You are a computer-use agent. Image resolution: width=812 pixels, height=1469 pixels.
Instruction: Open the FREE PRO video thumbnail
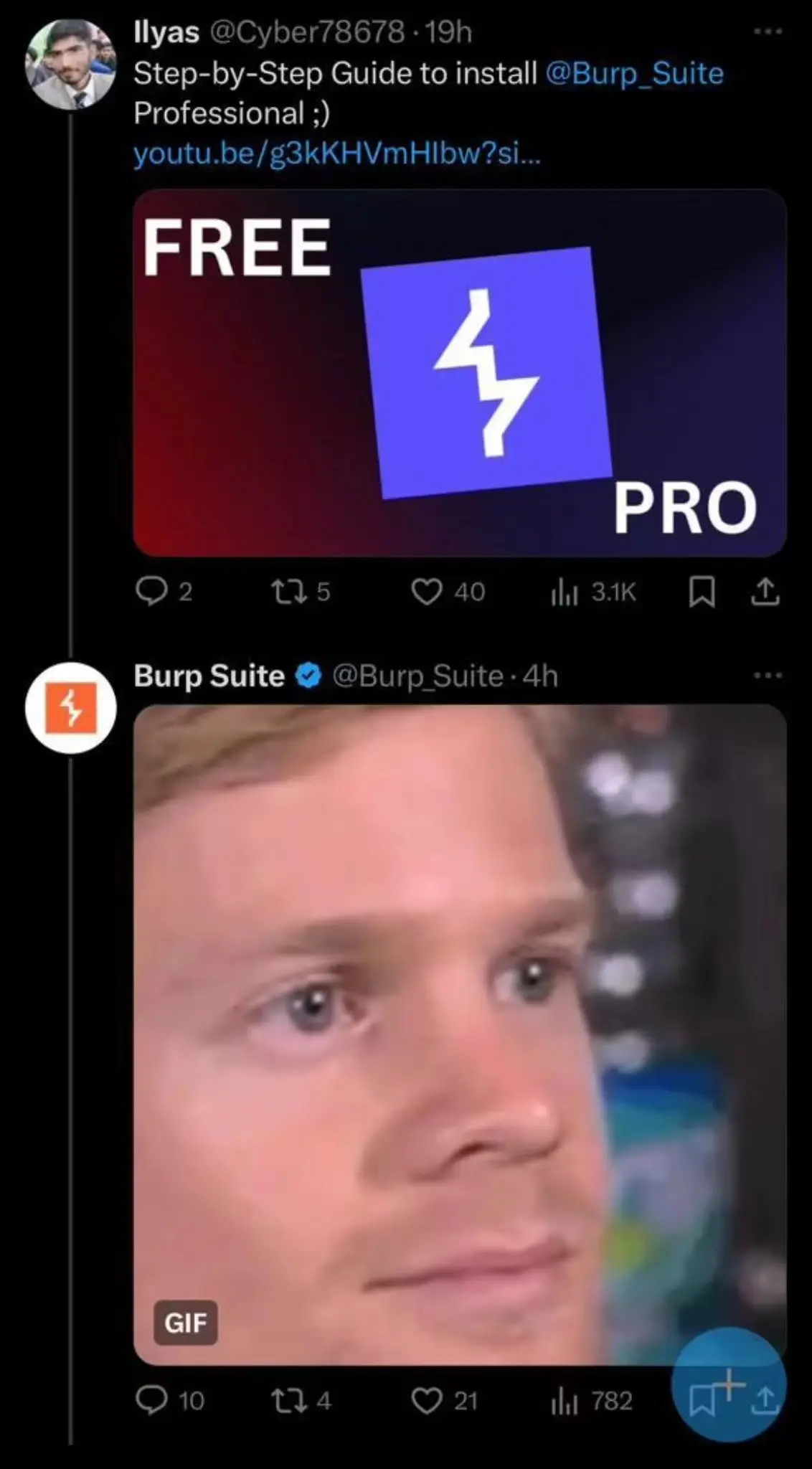point(459,373)
